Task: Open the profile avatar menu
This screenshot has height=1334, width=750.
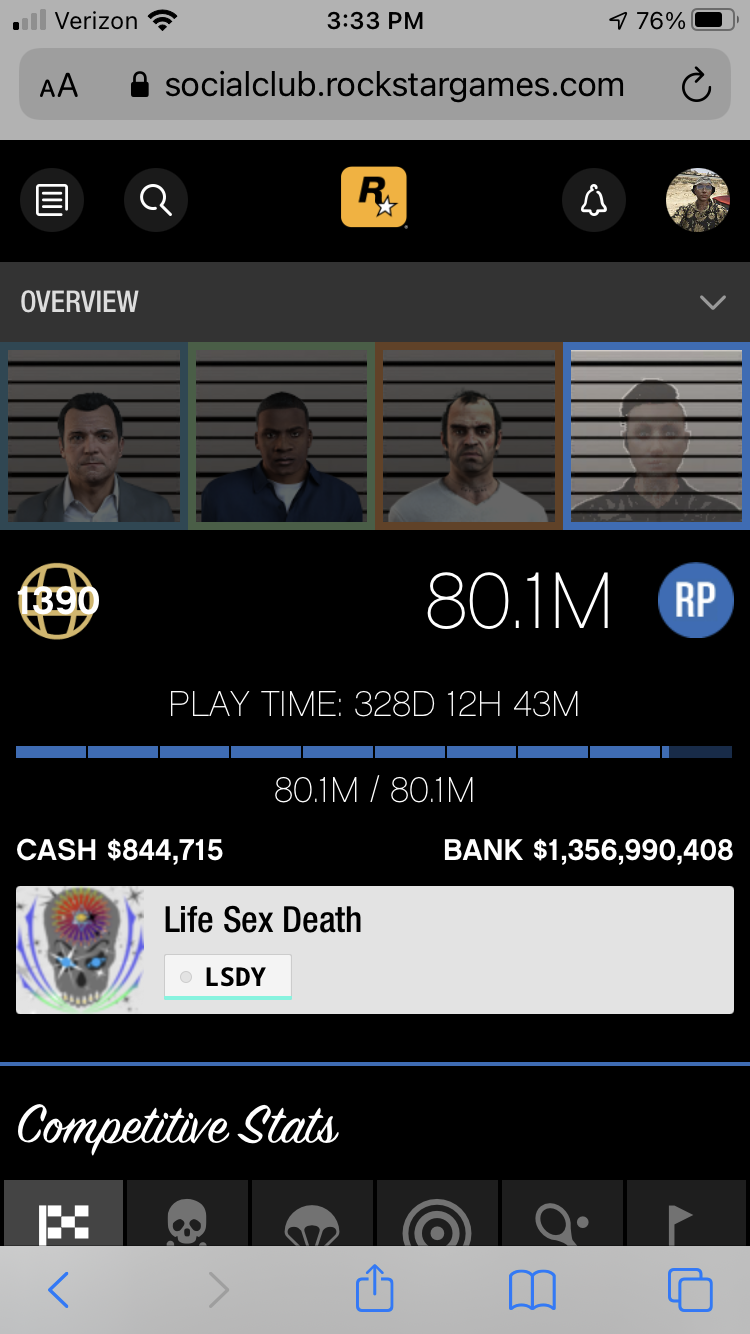Action: 698,201
